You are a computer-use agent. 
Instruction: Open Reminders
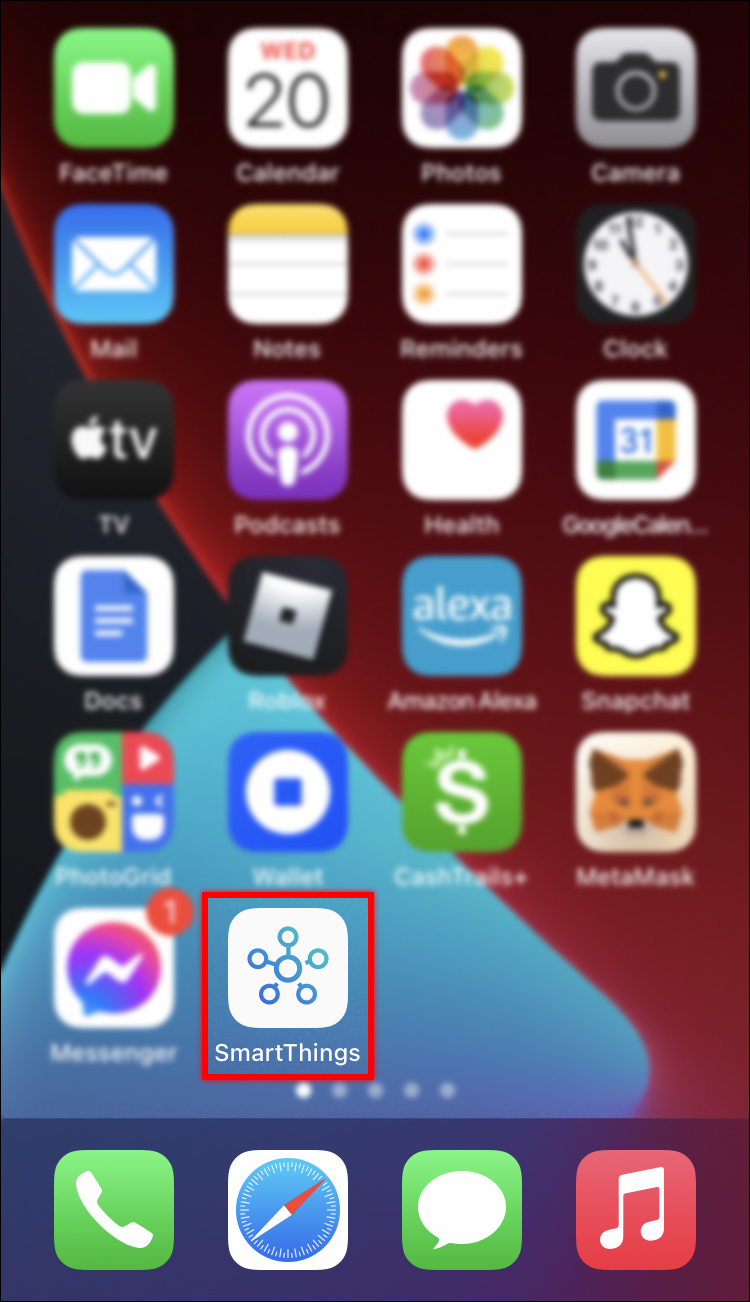point(461,264)
